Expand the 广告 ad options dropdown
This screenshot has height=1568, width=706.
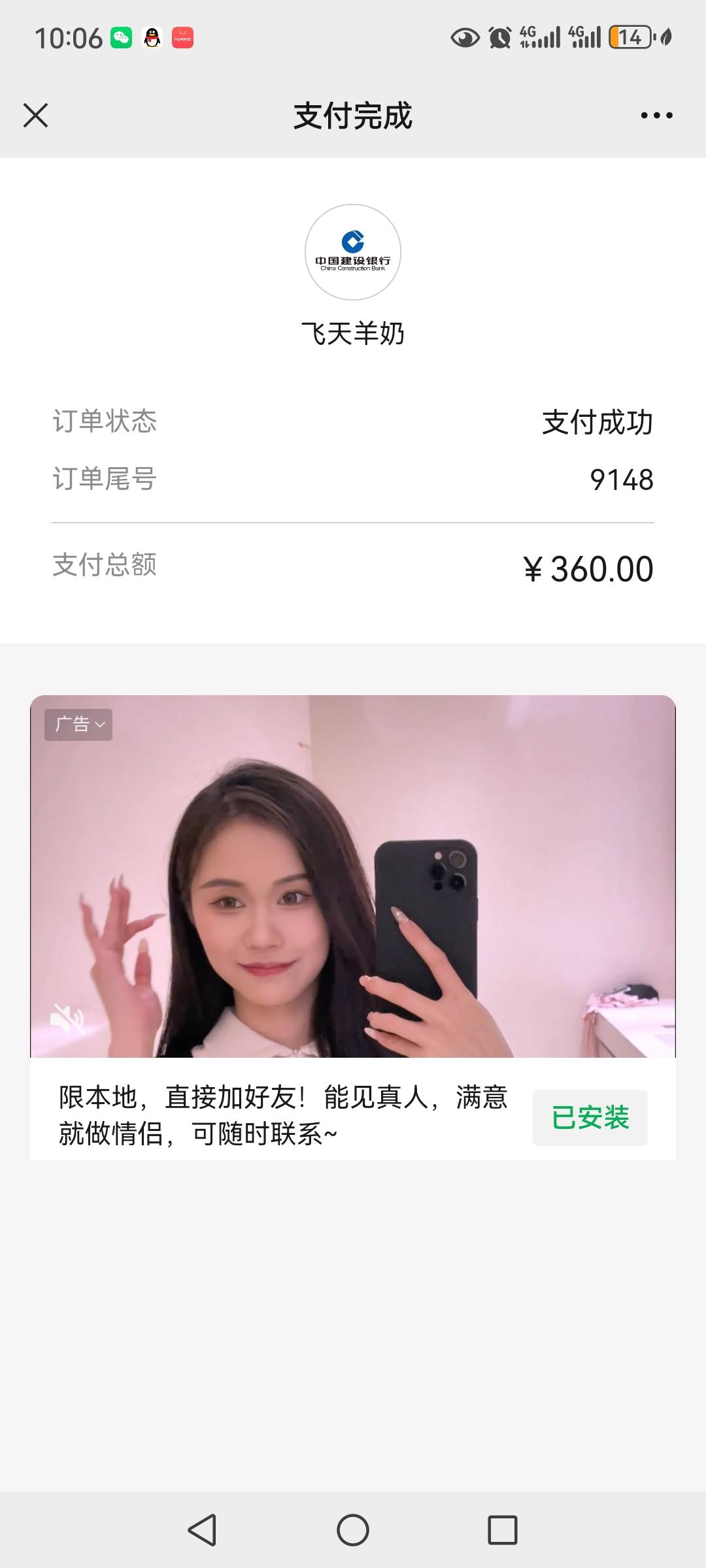(78, 725)
